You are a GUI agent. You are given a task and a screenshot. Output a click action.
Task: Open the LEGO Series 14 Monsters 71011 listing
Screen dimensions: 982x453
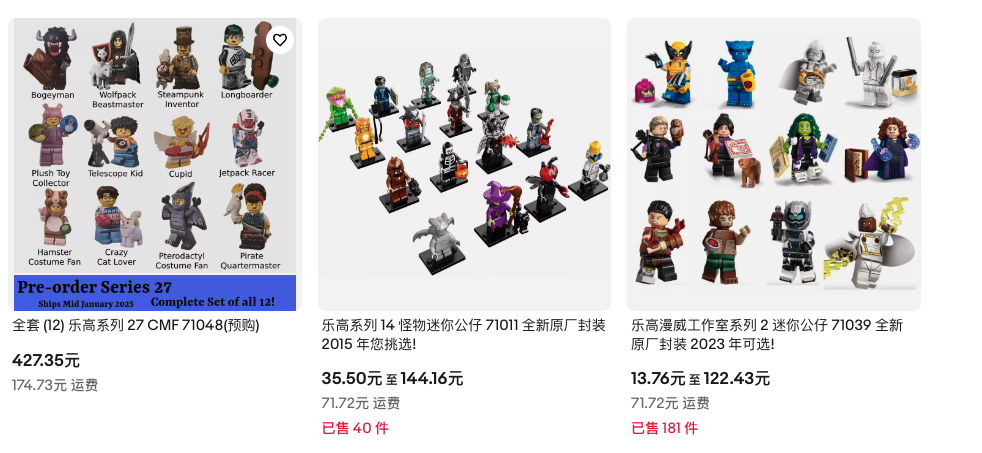coord(464,165)
